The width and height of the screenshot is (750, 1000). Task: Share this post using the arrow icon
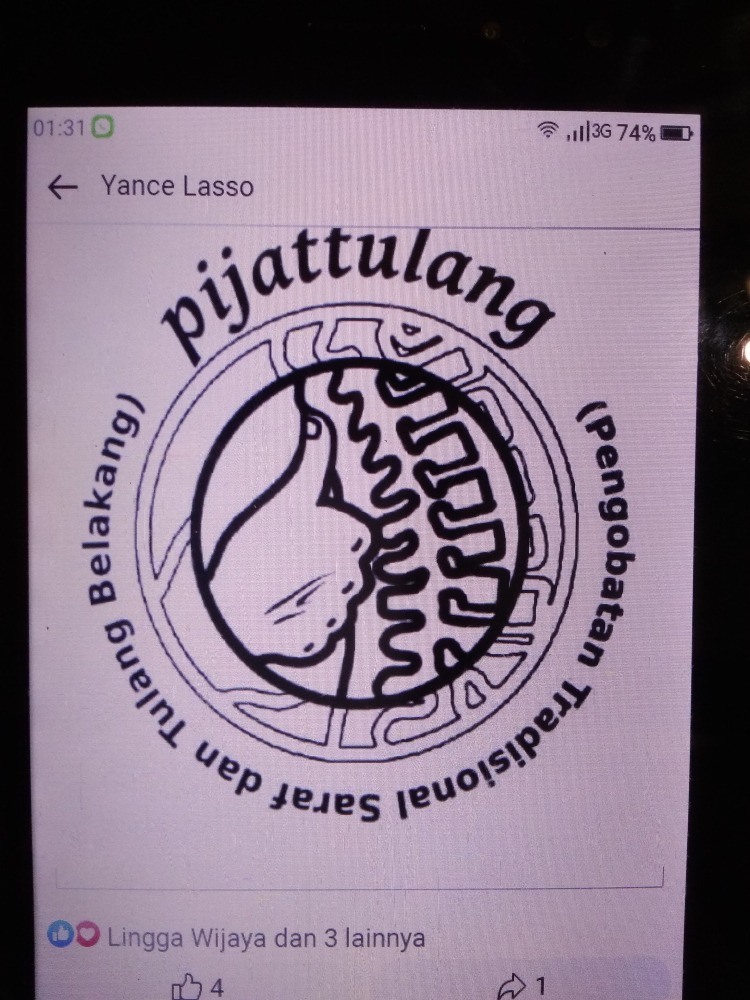511,988
